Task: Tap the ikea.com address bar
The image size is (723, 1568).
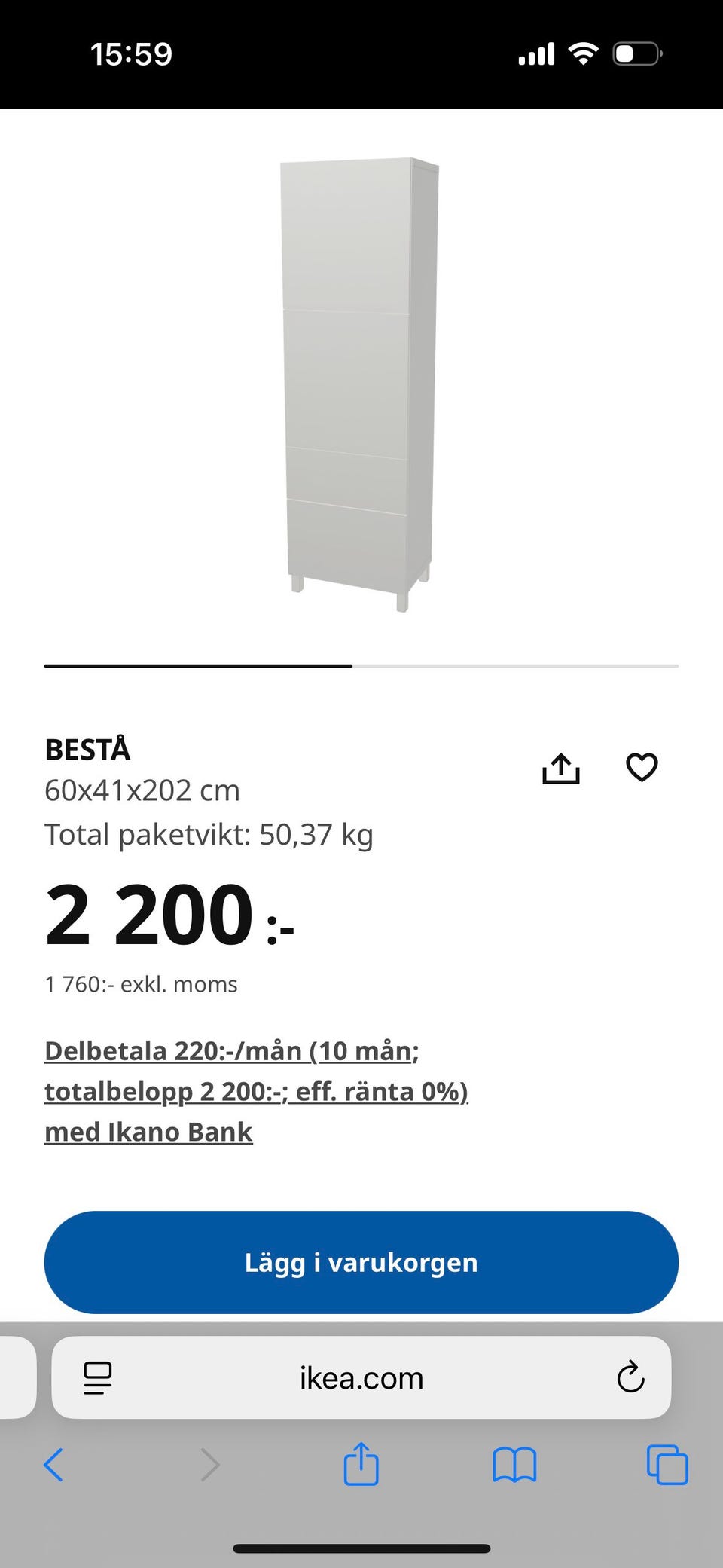Action: 361,1378
